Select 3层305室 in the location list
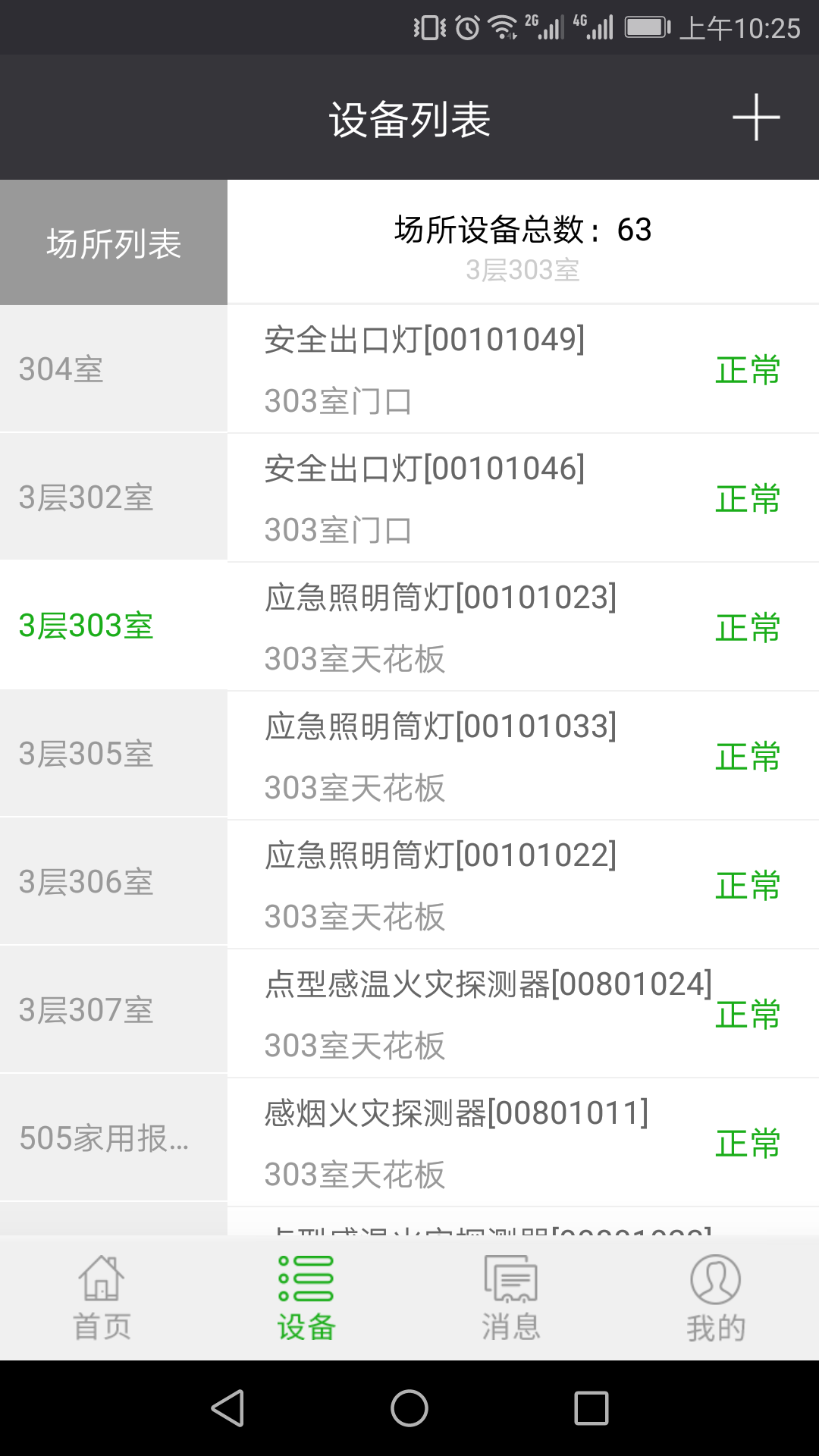 [114, 754]
